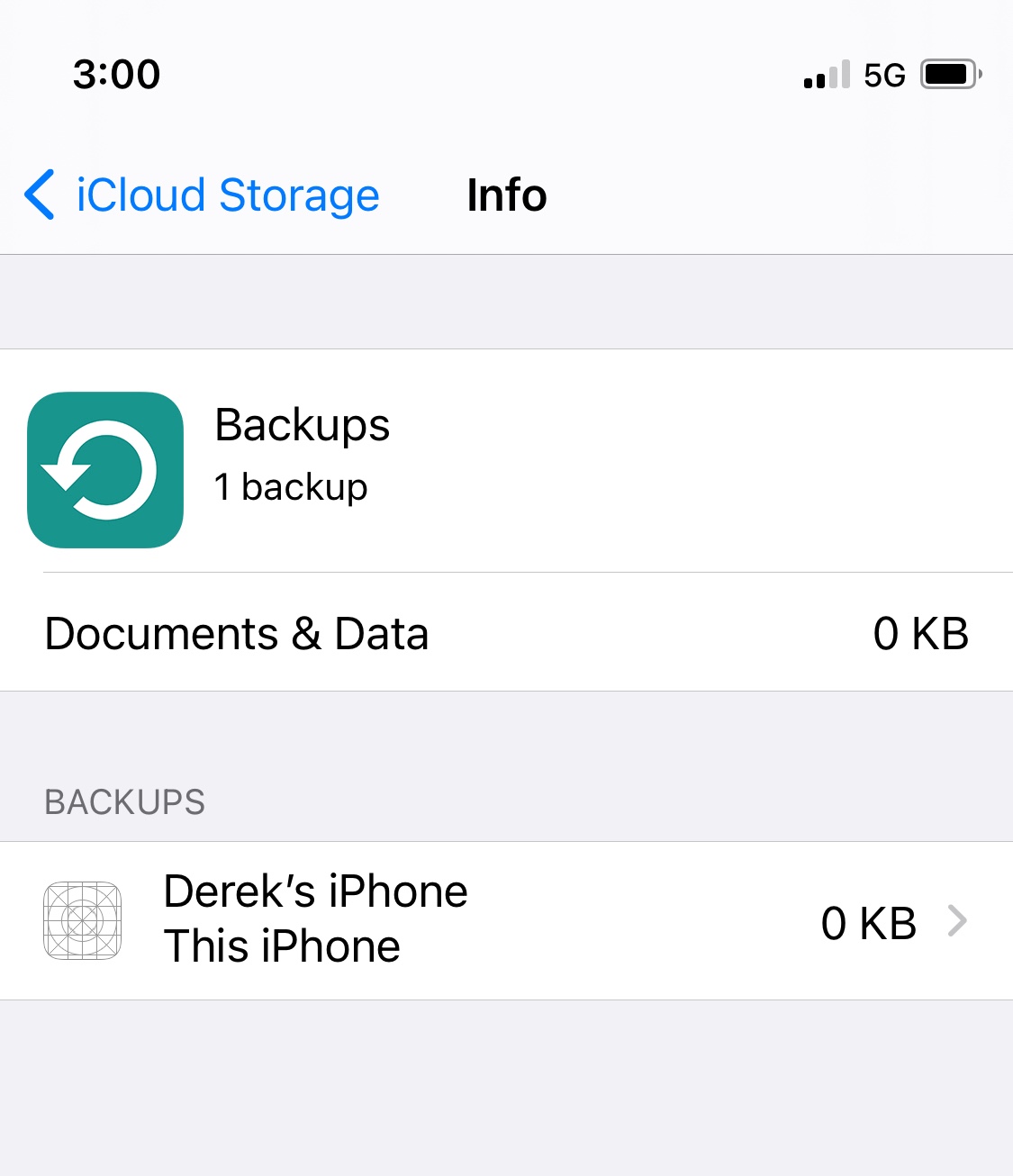Go back to iCloud Storage

202,195
